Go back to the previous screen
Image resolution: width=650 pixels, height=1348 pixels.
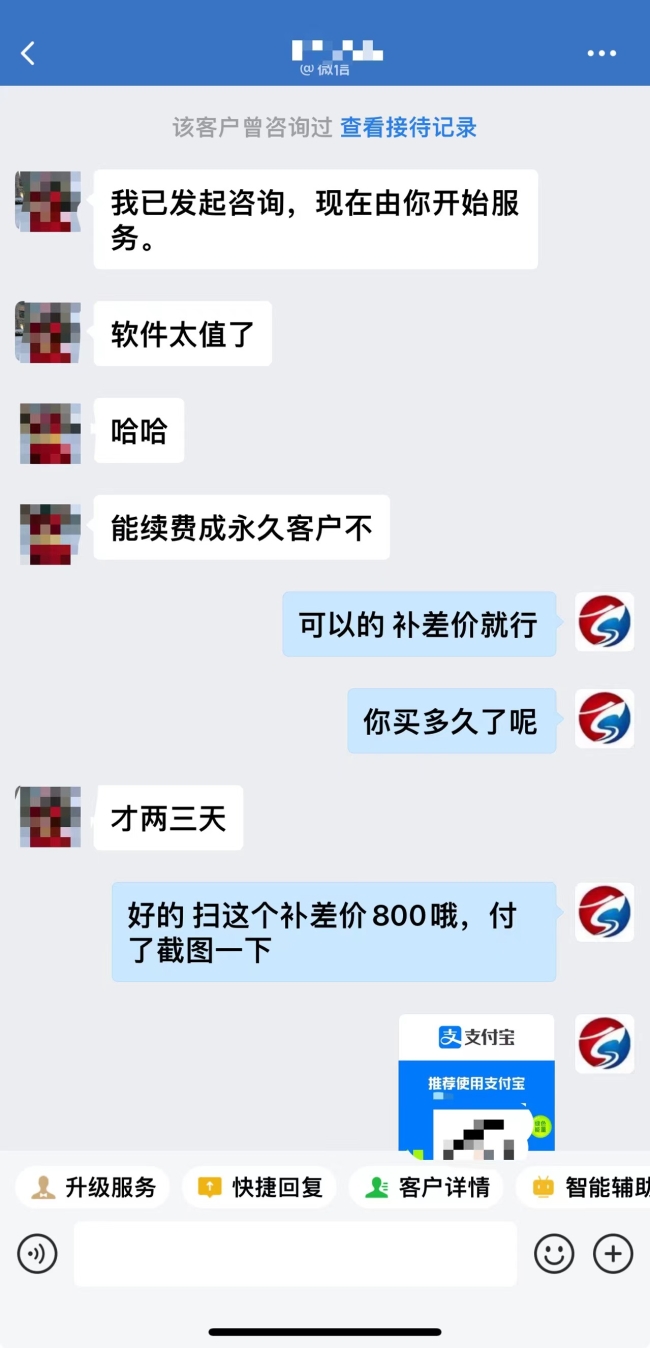click(x=28, y=54)
